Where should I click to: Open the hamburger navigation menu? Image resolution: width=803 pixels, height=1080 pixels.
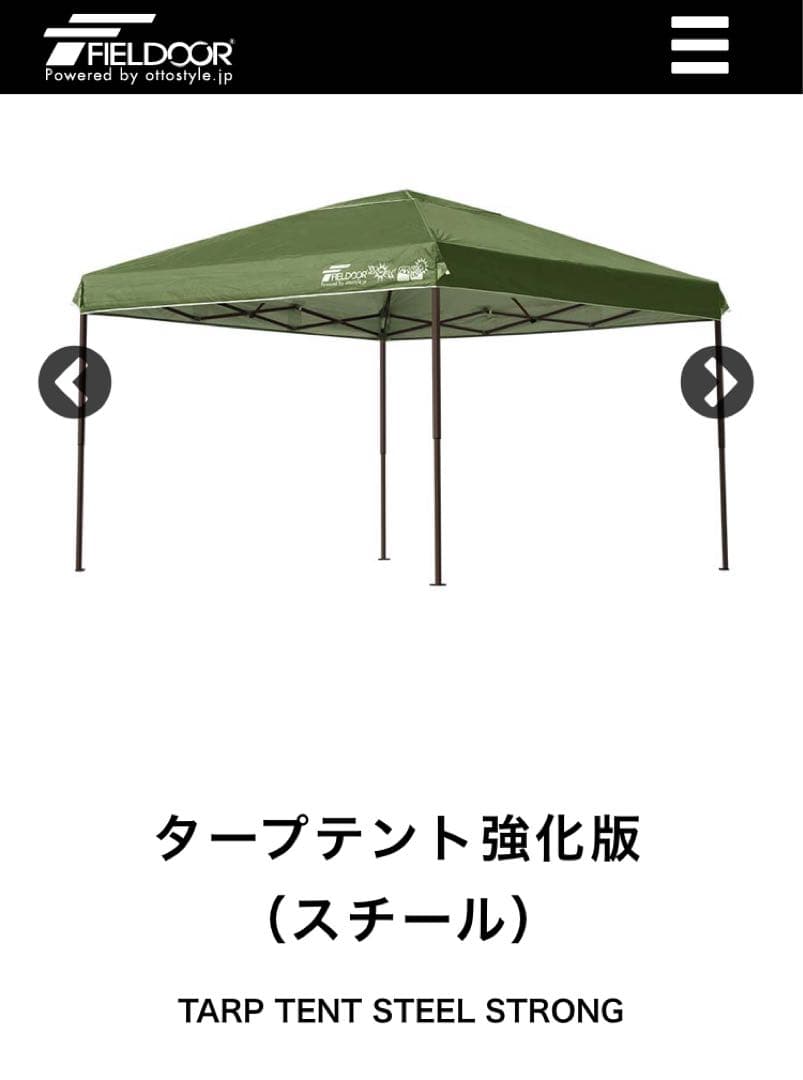pyautogui.click(x=699, y=45)
